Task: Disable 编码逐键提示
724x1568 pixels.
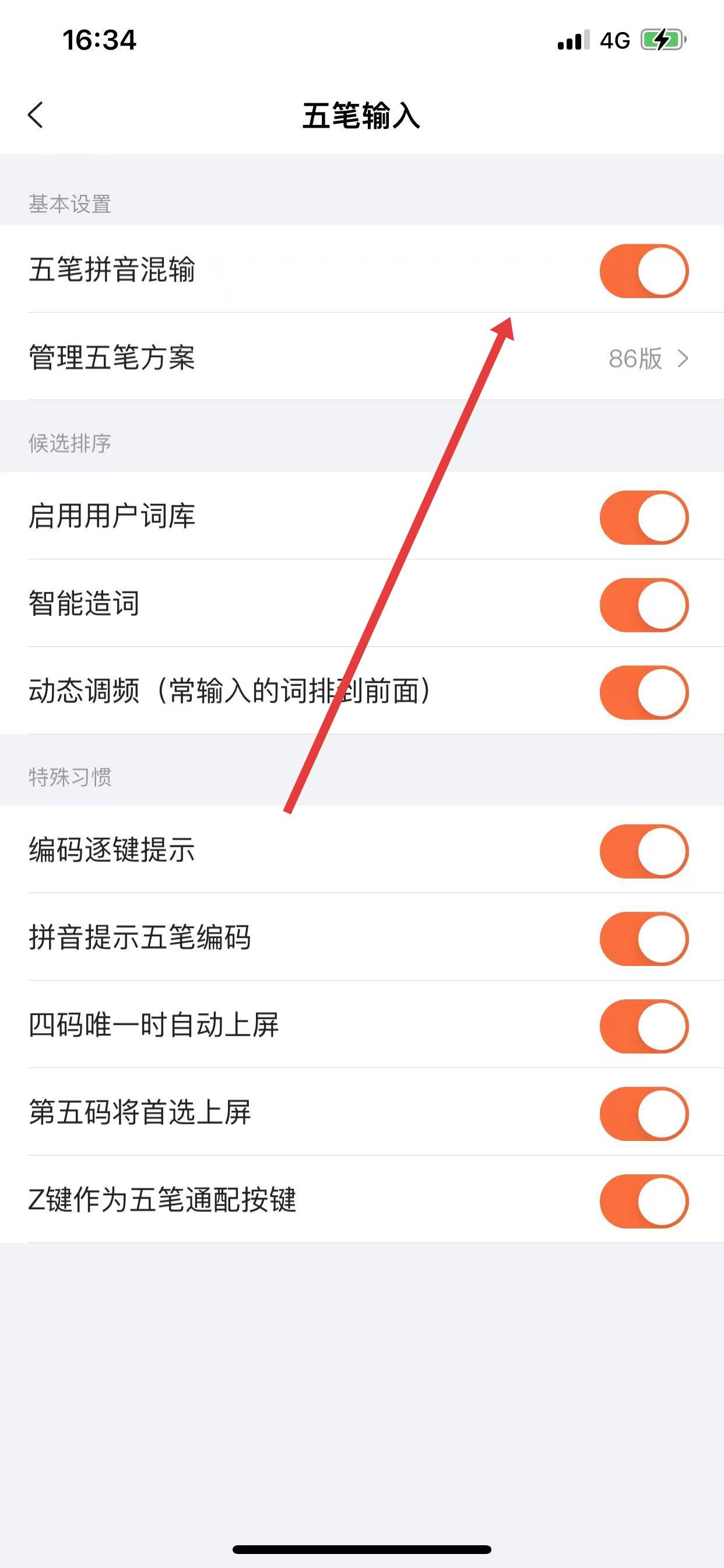Action: click(x=644, y=851)
